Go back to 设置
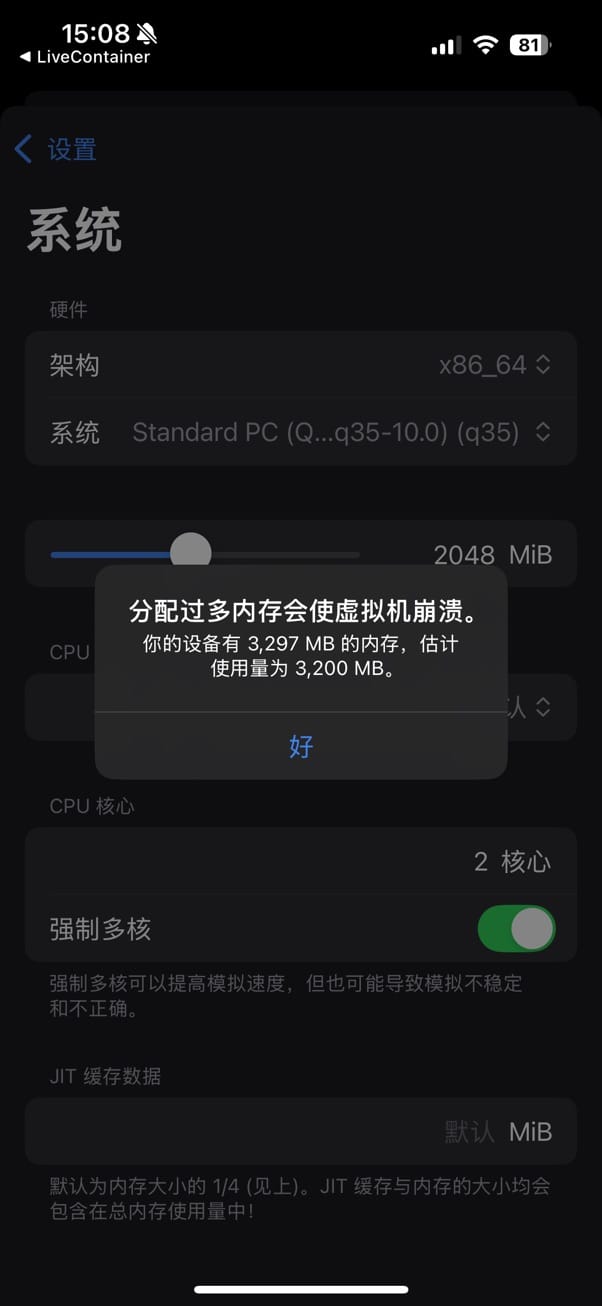This screenshot has width=602, height=1306. [x=57, y=150]
